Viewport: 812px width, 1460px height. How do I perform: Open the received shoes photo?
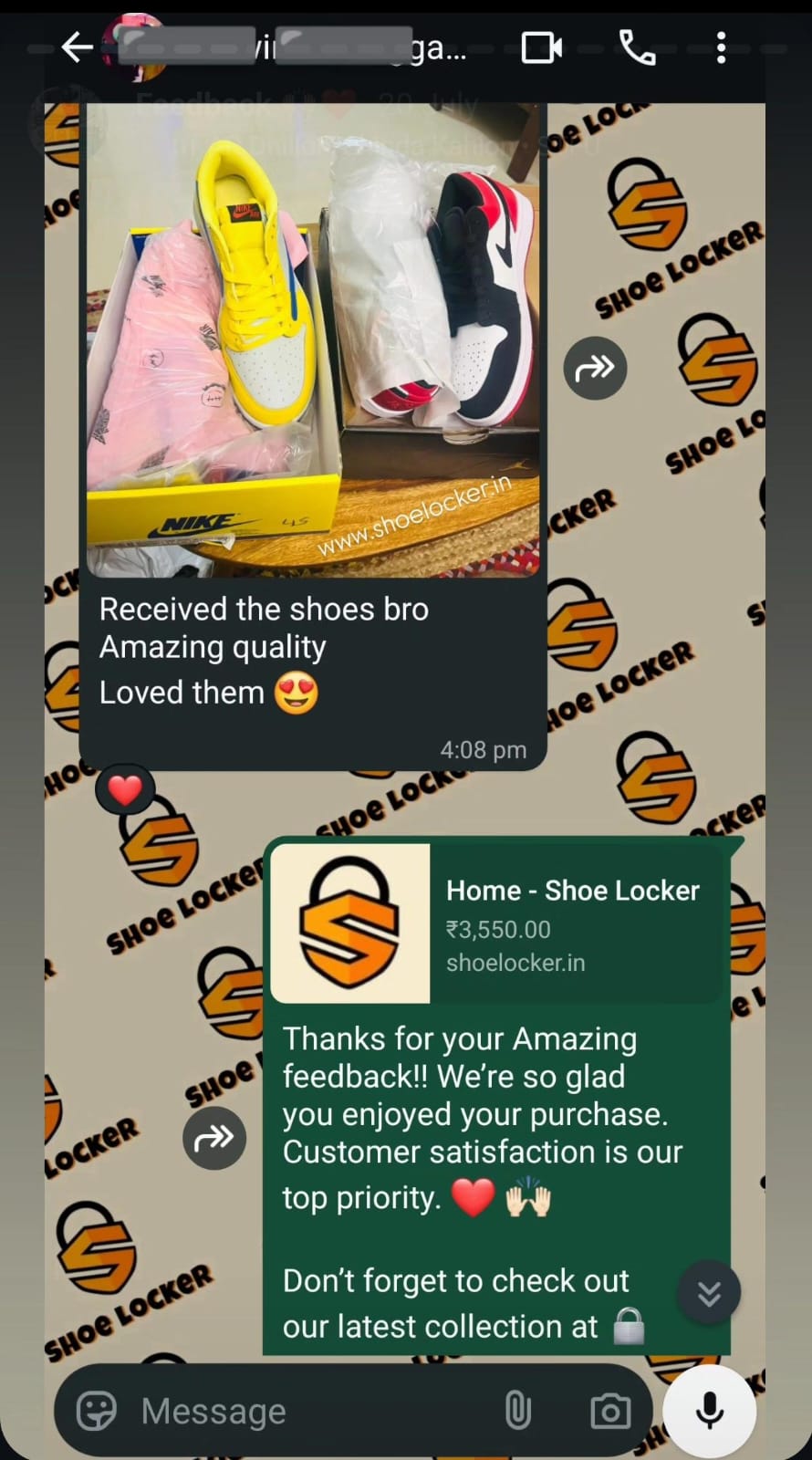(x=312, y=339)
